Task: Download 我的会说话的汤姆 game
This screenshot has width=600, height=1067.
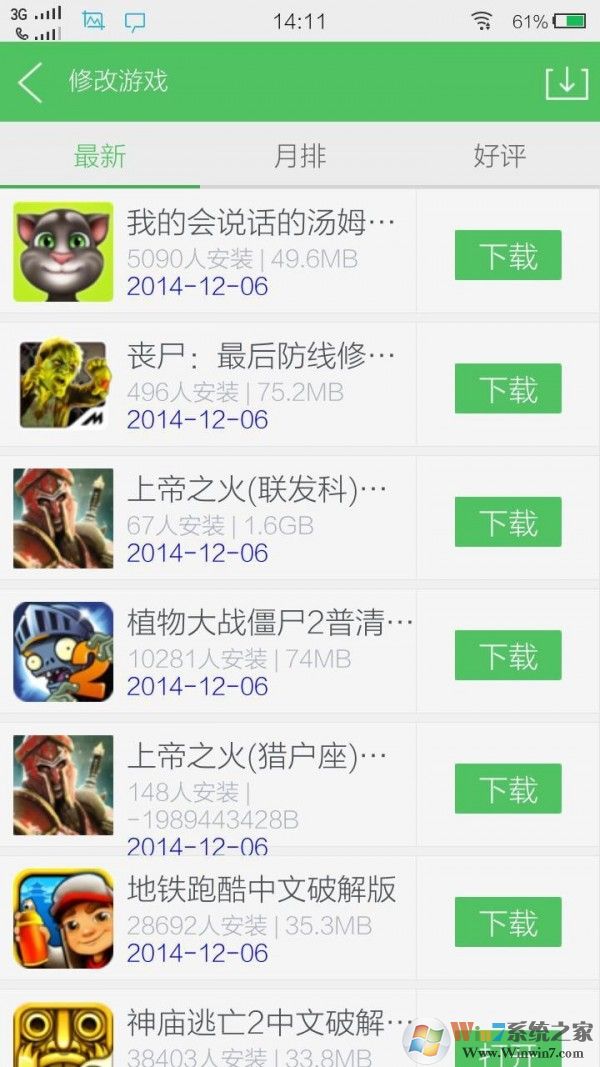Action: [x=508, y=255]
